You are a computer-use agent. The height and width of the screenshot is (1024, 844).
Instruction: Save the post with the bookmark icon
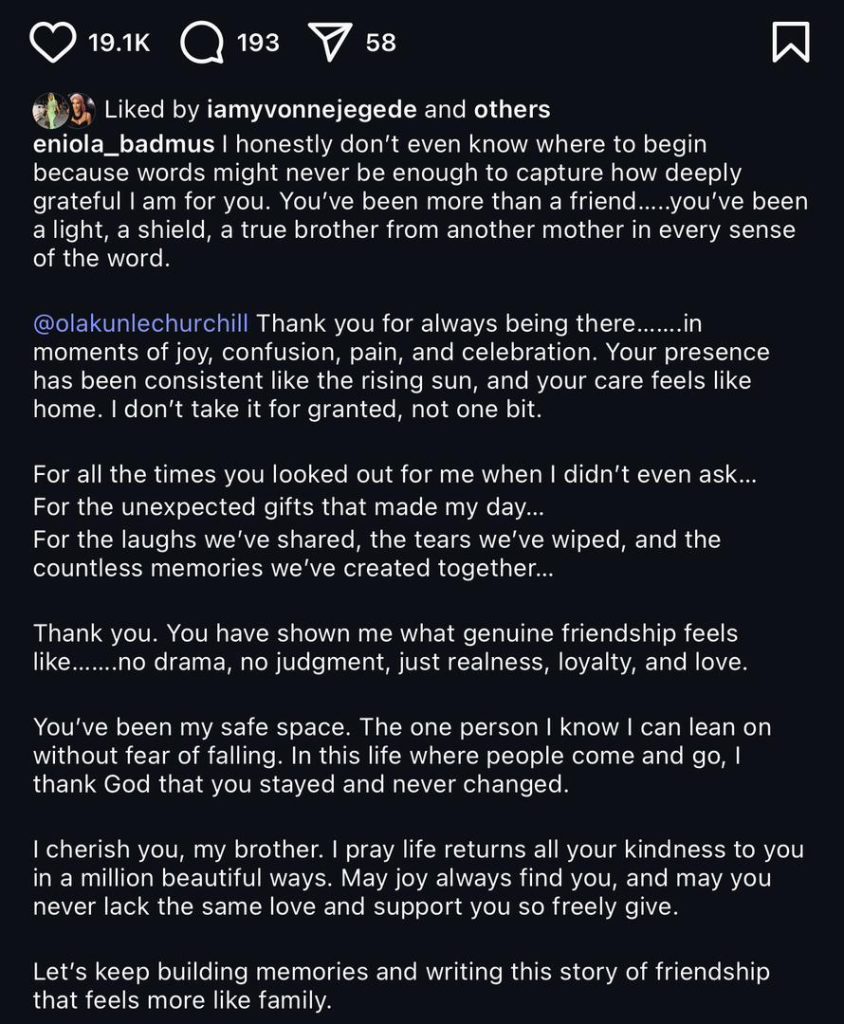(x=791, y=43)
